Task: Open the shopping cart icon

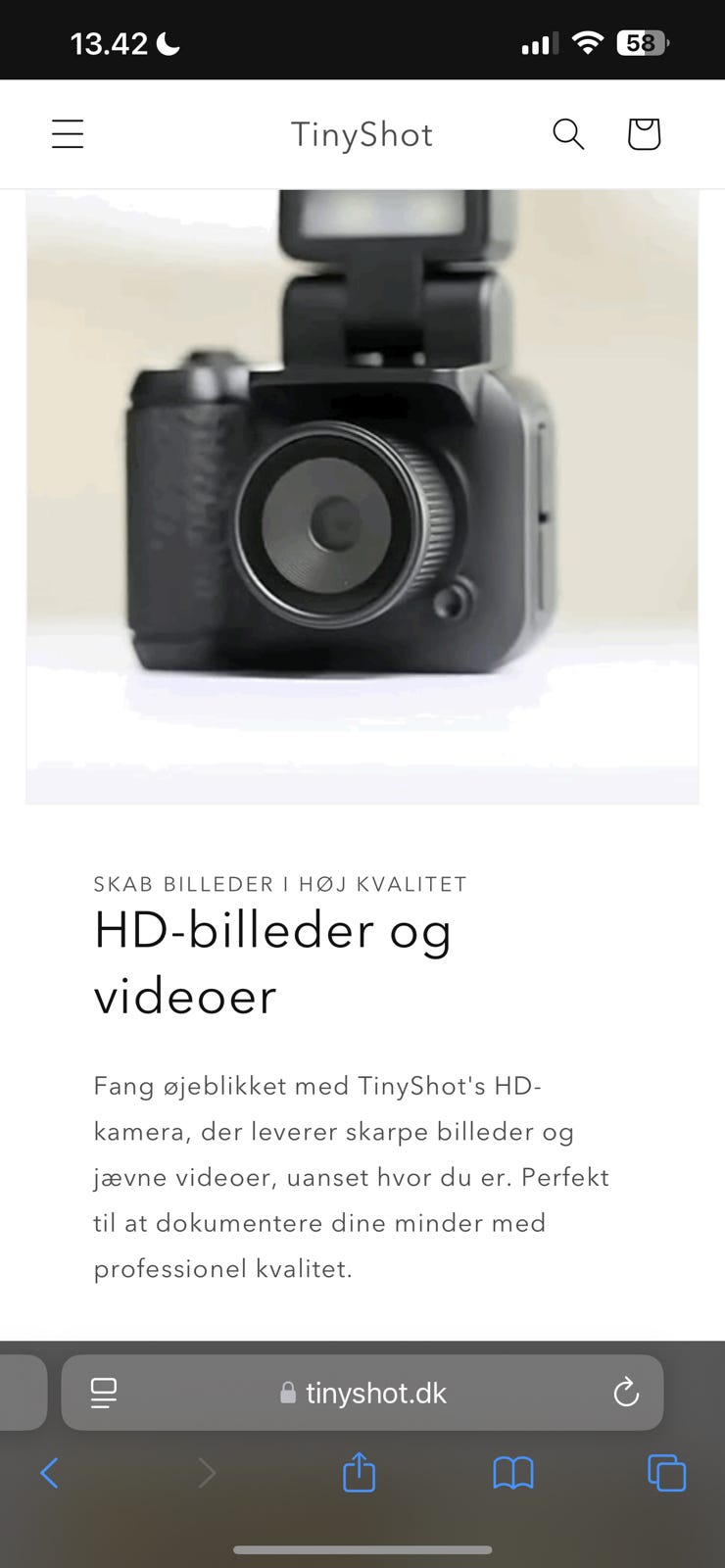Action: point(644,134)
